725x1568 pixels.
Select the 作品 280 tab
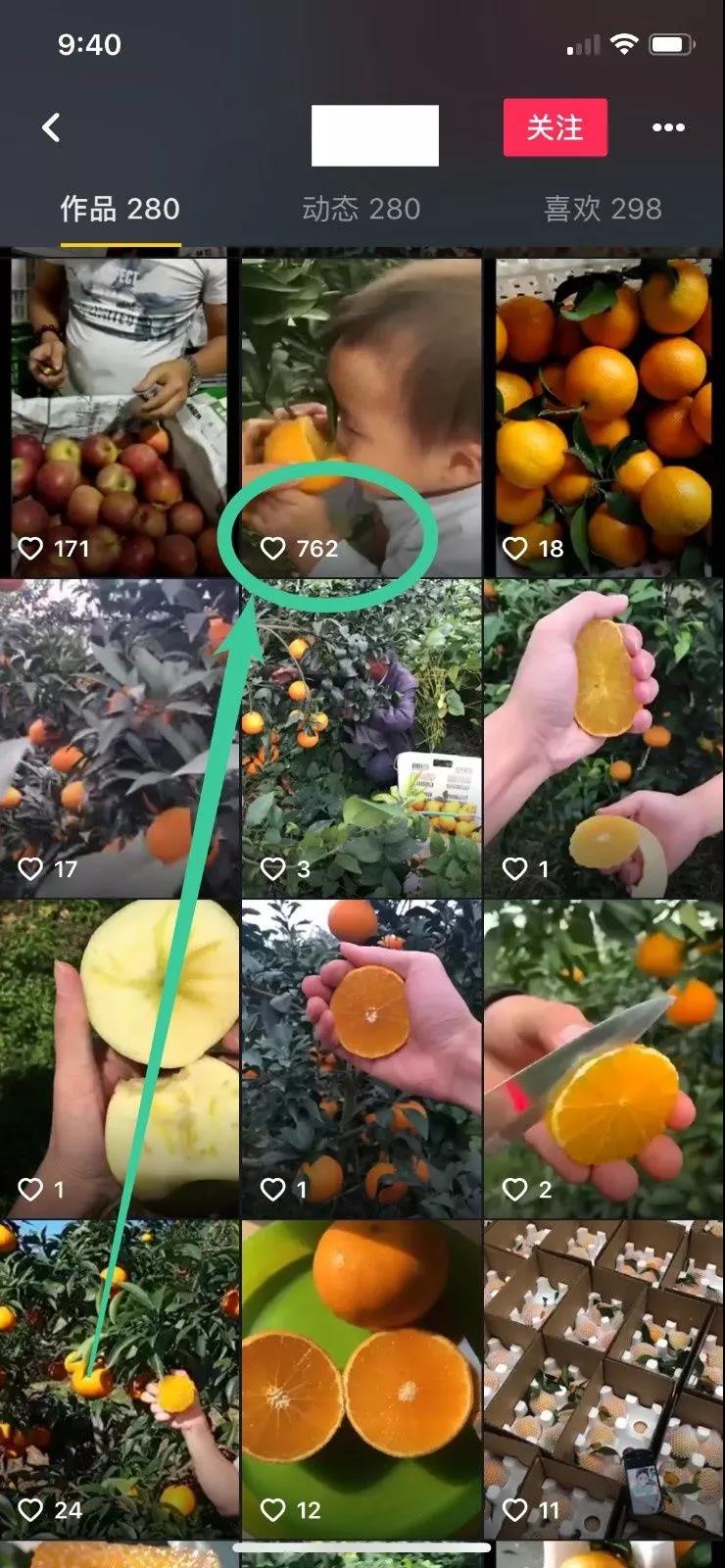(120, 209)
